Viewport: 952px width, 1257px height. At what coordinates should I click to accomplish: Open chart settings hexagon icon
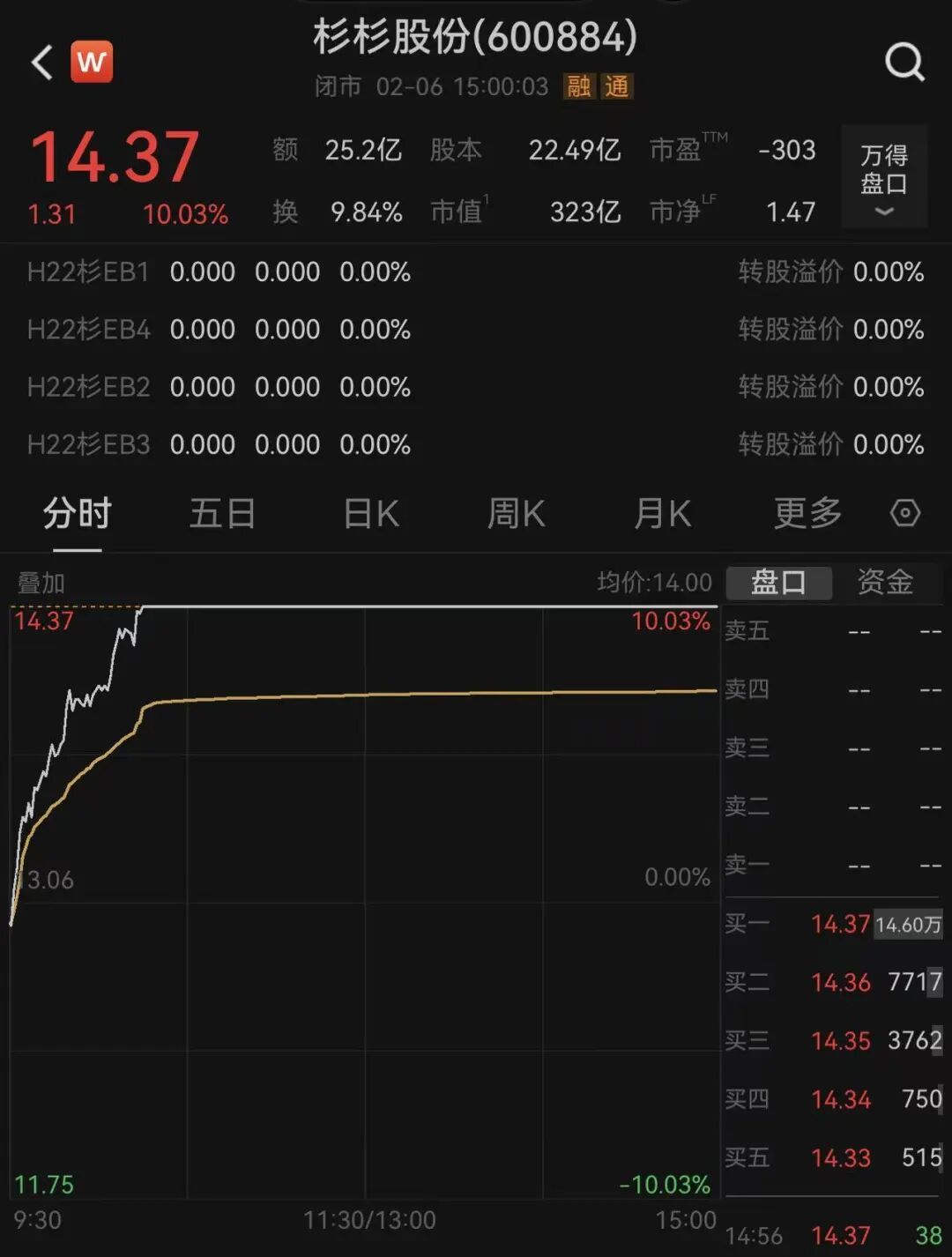coord(905,513)
